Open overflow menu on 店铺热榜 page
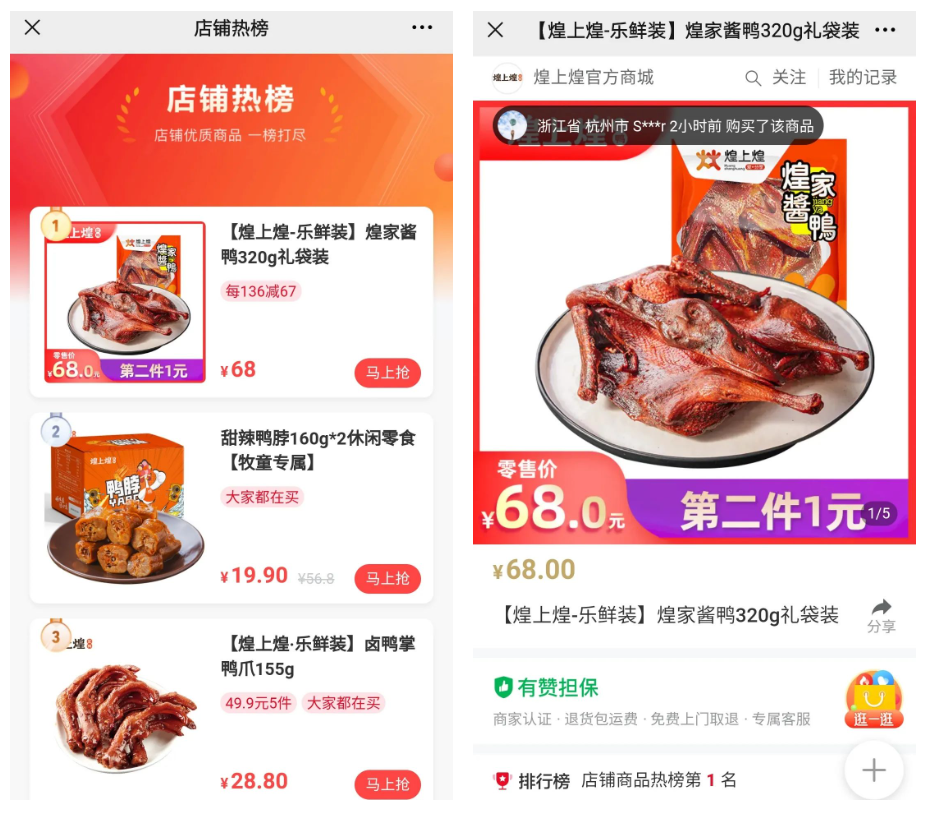Screen dimensions: 929x819 [x=422, y=28]
